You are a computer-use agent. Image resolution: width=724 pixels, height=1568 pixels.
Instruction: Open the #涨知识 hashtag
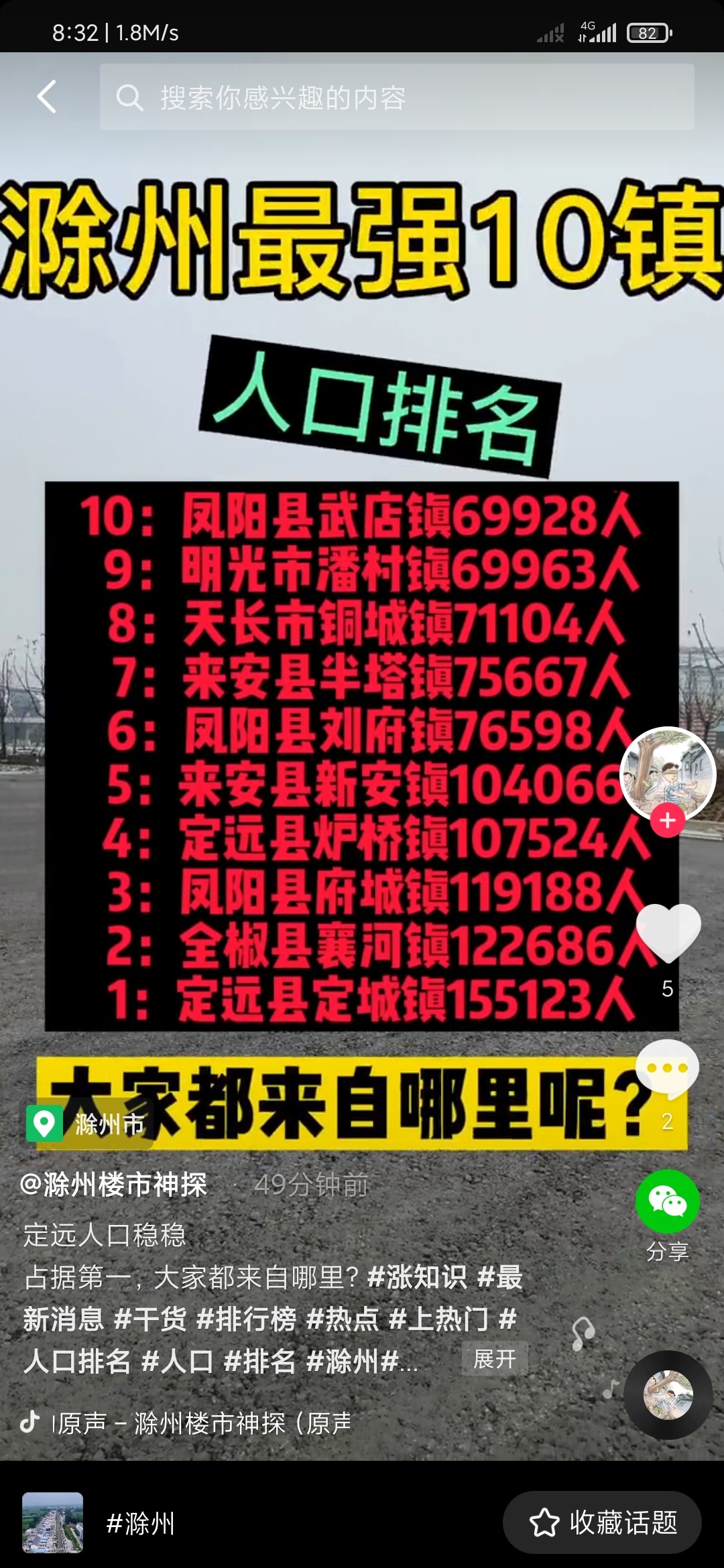tap(417, 1277)
